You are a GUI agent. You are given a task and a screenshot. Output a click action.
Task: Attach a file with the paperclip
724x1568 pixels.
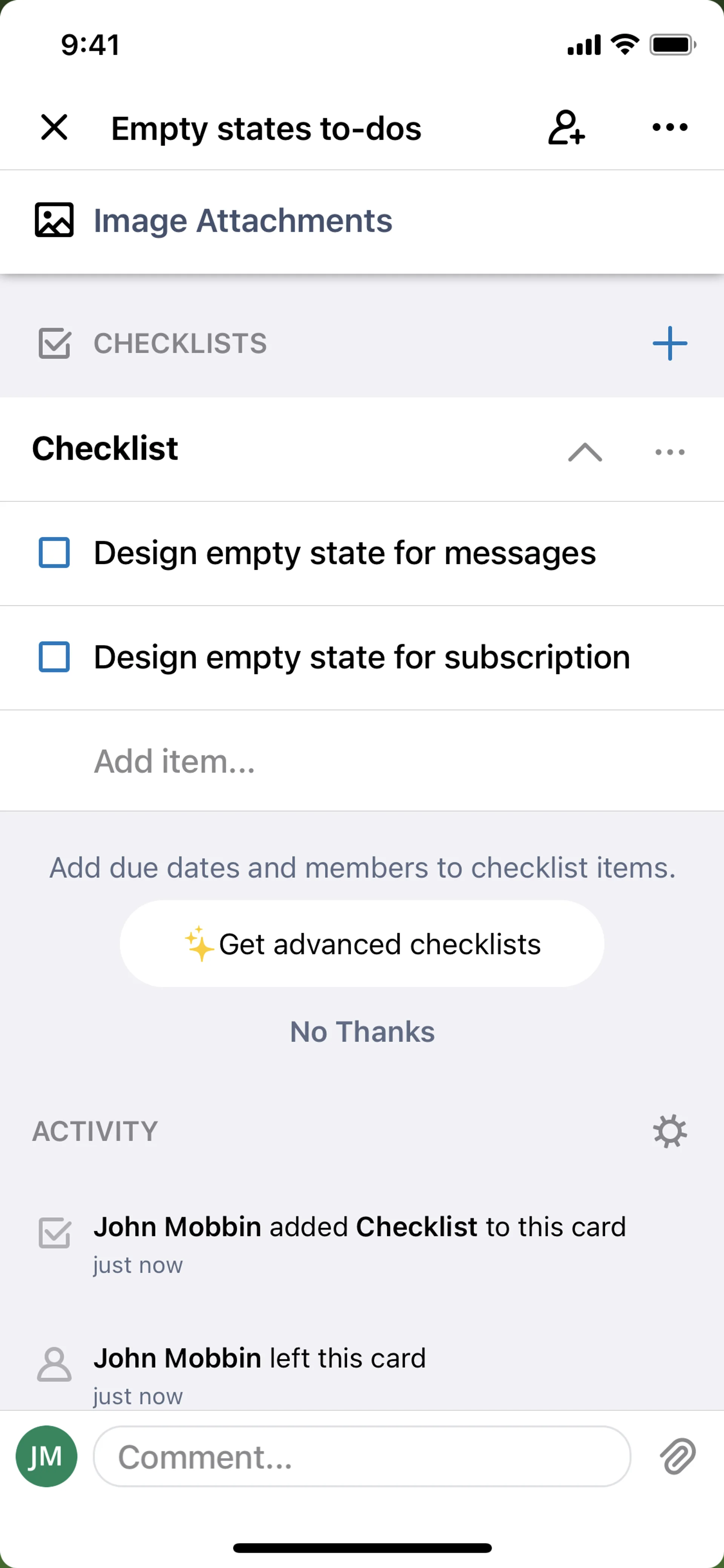[677, 1457]
